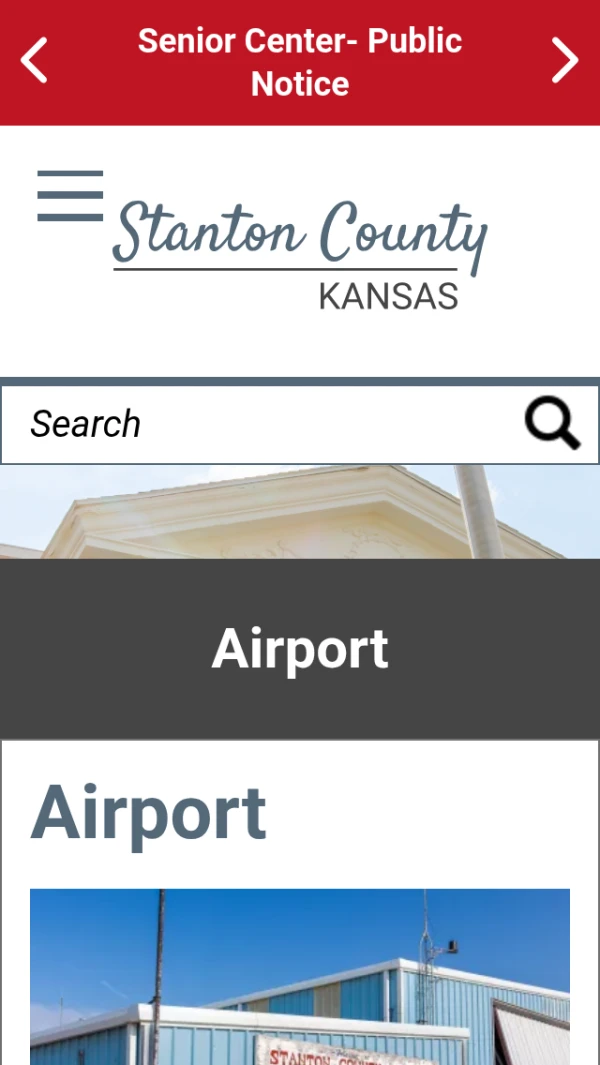Show the previous alert in the banner

click(x=35, y=61)
